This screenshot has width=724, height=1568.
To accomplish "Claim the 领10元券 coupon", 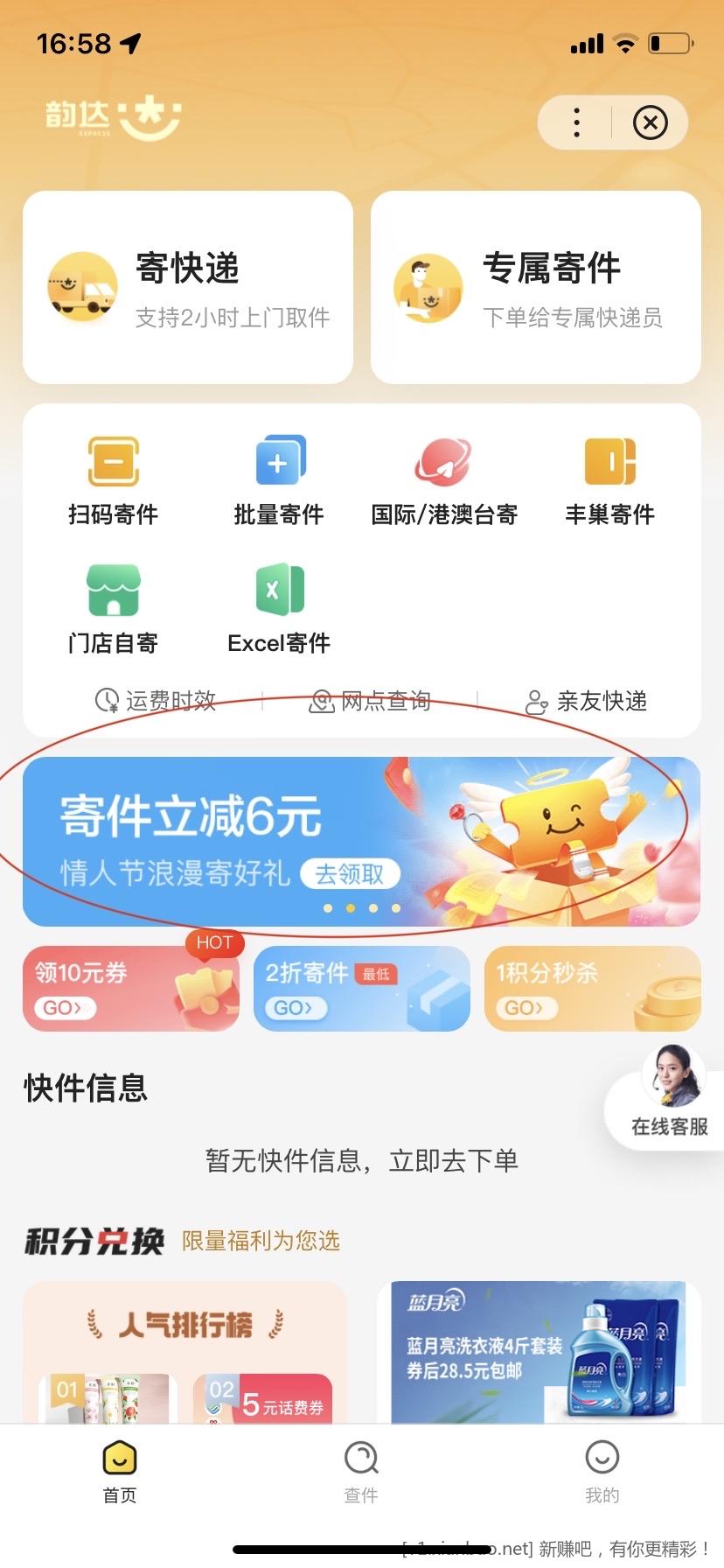I will [131, 989].
